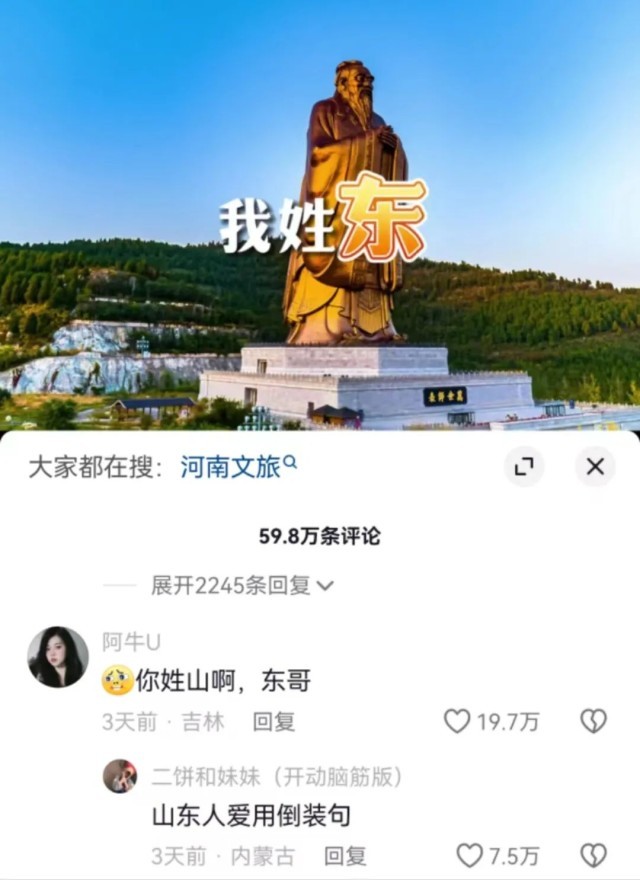The width and height of the screenshot is (640, 880).
Task: Like the 山东人爱用倒装句 comment
Action: (x=469, y=856)
